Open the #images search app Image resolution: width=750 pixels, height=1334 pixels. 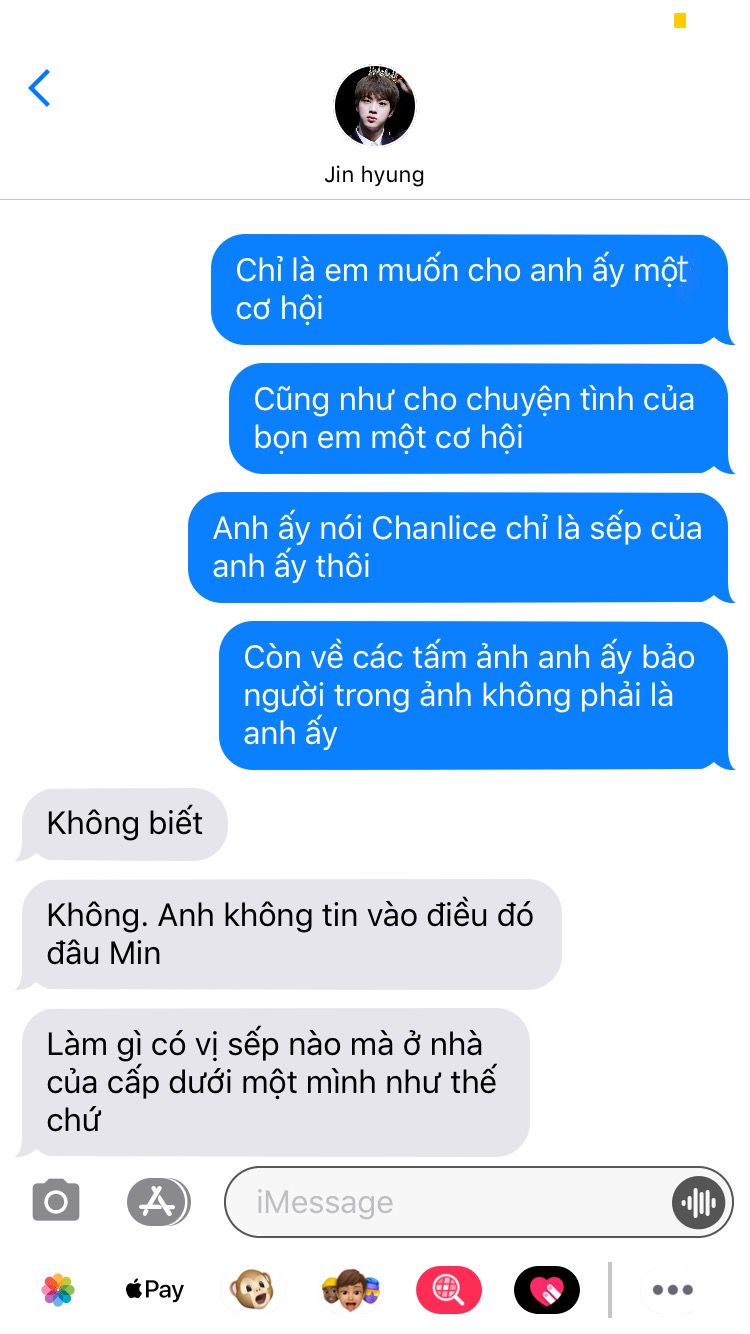point(448,1290)
